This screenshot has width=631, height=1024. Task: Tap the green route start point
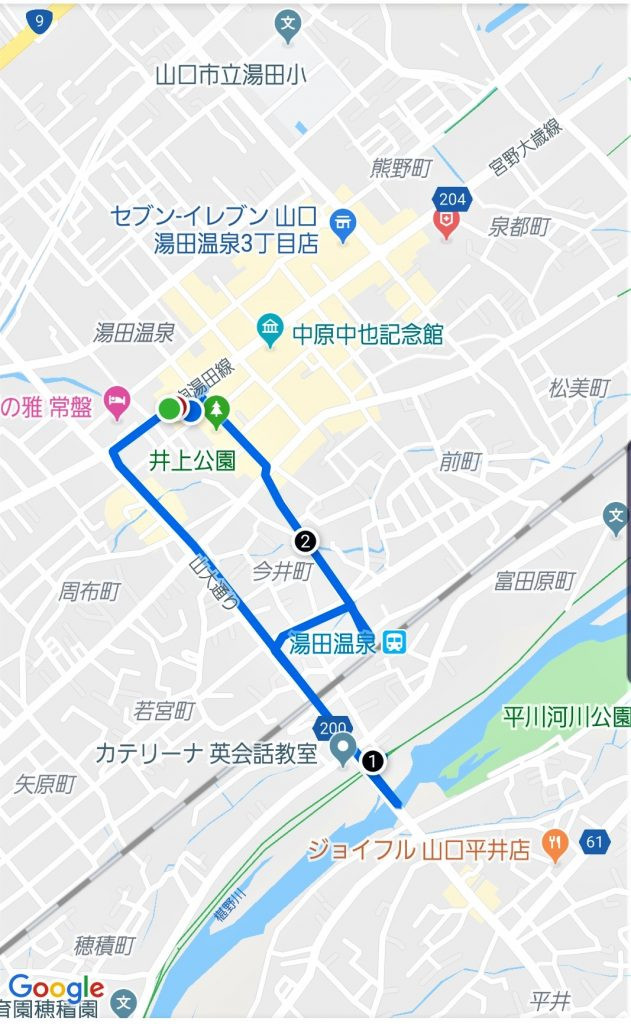pos(169,408)
